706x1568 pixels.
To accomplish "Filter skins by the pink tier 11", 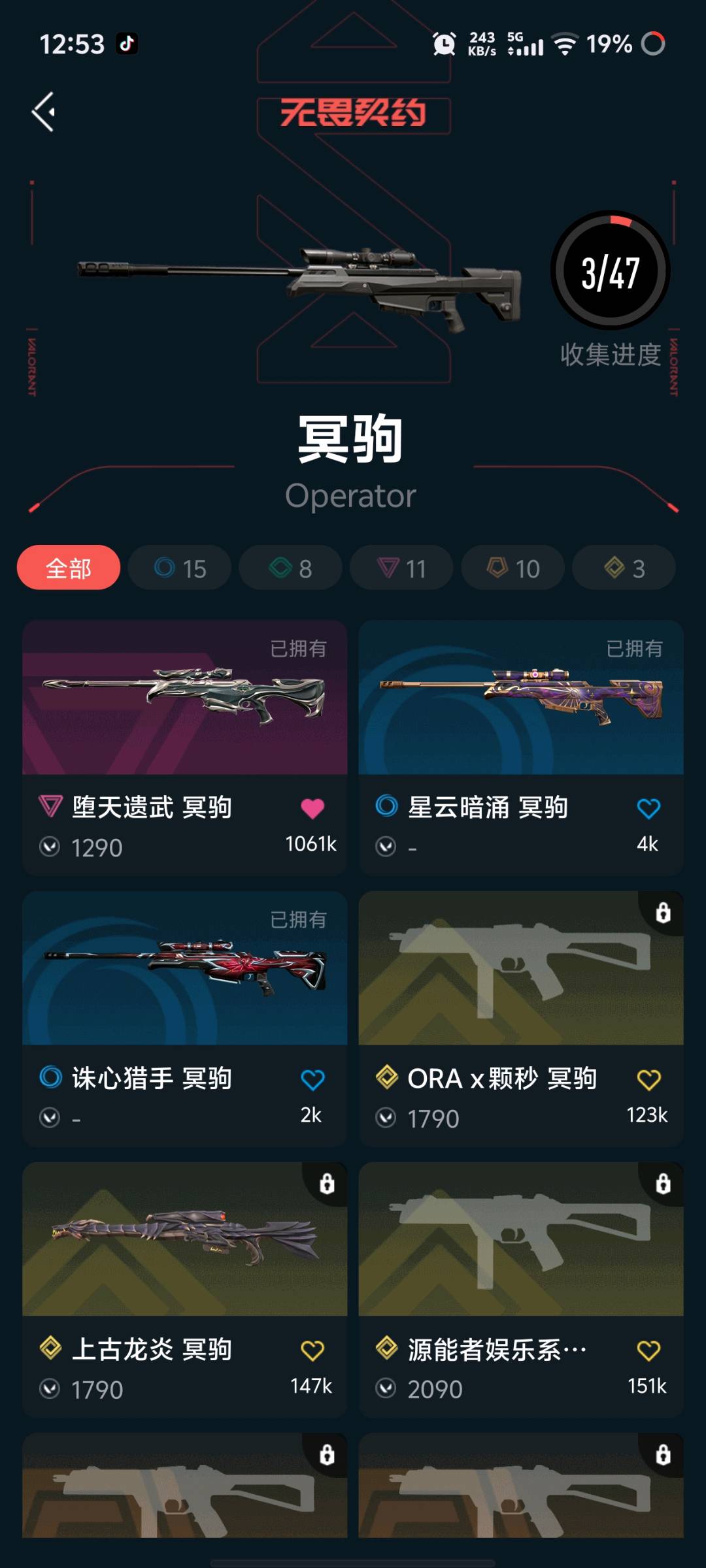I will (x=402, y=568).
